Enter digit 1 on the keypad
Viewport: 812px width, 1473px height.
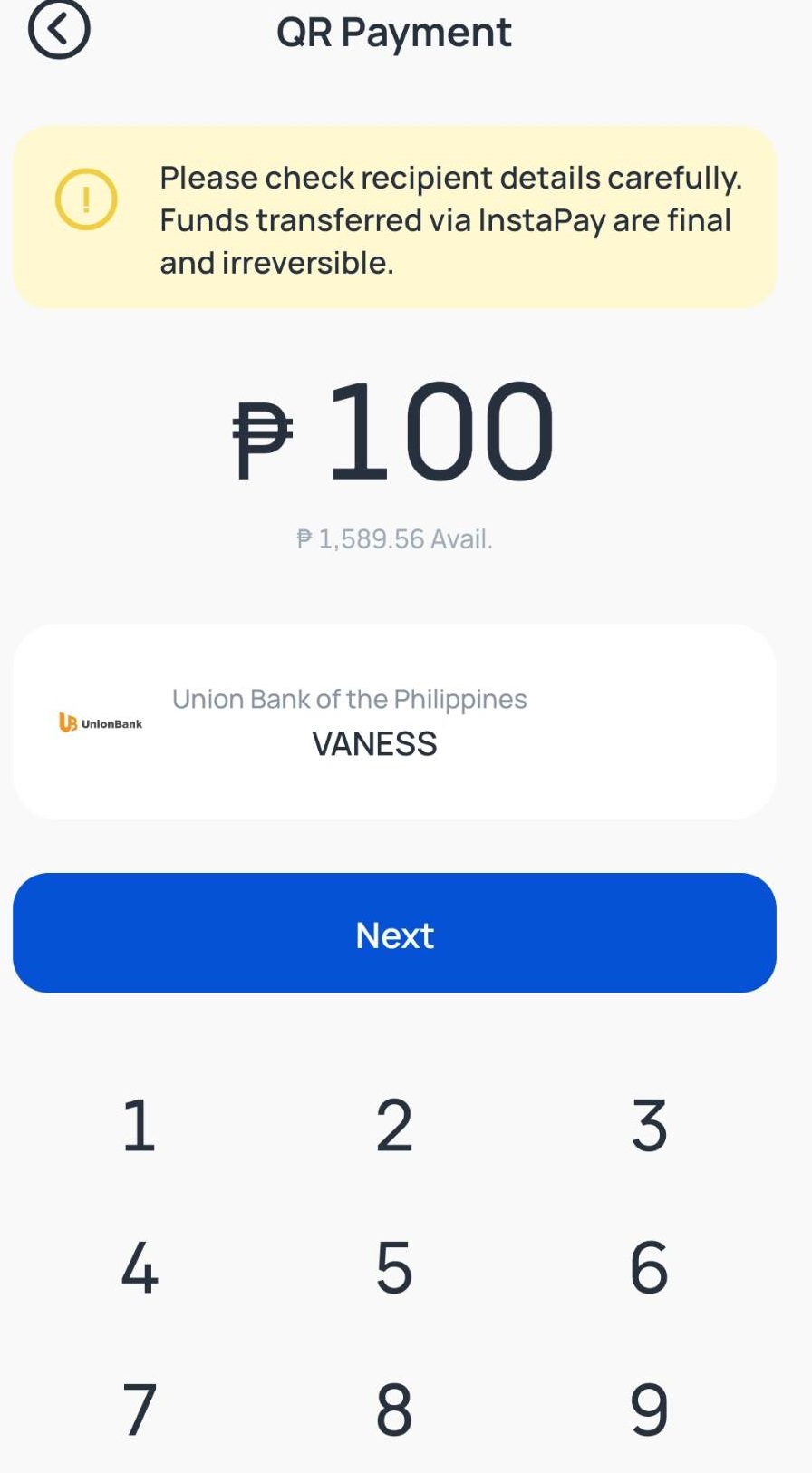[139, 1126]
